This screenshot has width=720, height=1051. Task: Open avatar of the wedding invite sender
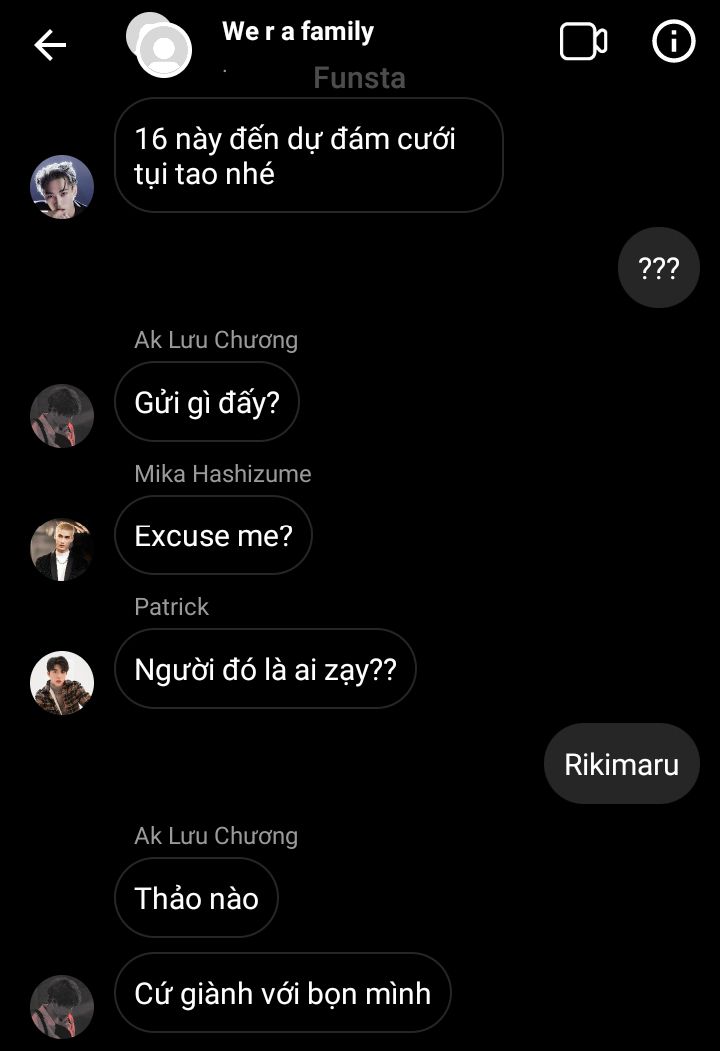click(62, 187)
